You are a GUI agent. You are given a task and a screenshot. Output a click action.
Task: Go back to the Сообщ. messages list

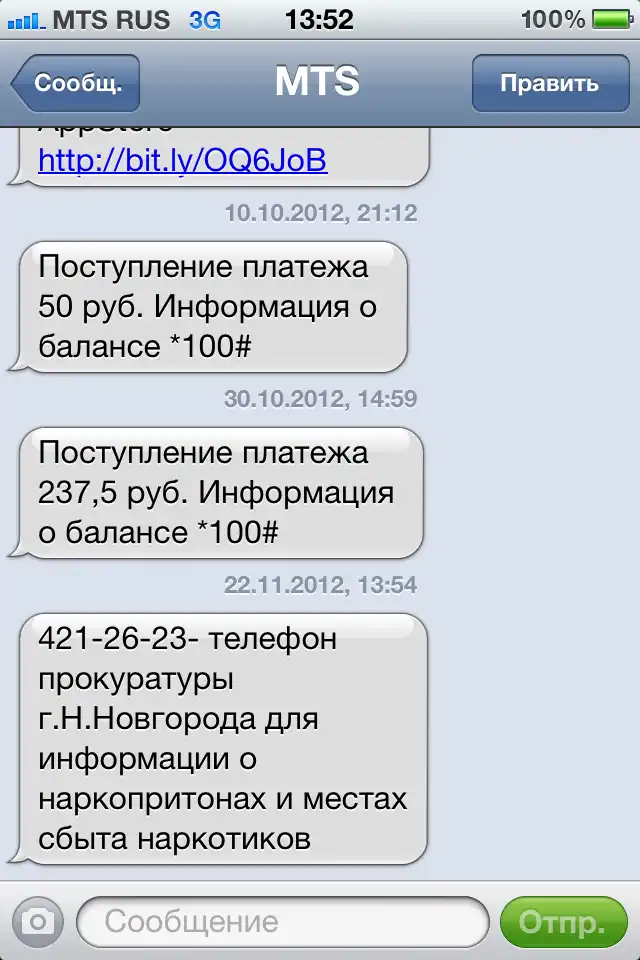coord(76,83)
